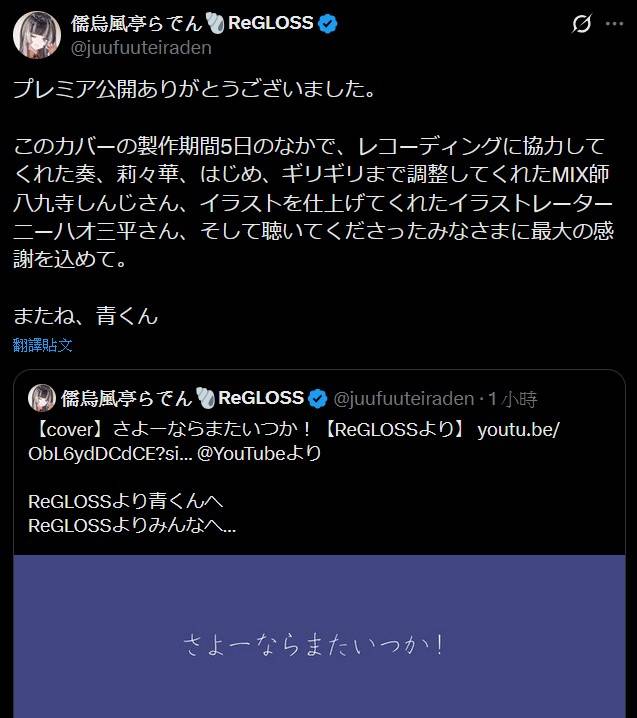Open the Grok icon beside the author name

(580, 24)
